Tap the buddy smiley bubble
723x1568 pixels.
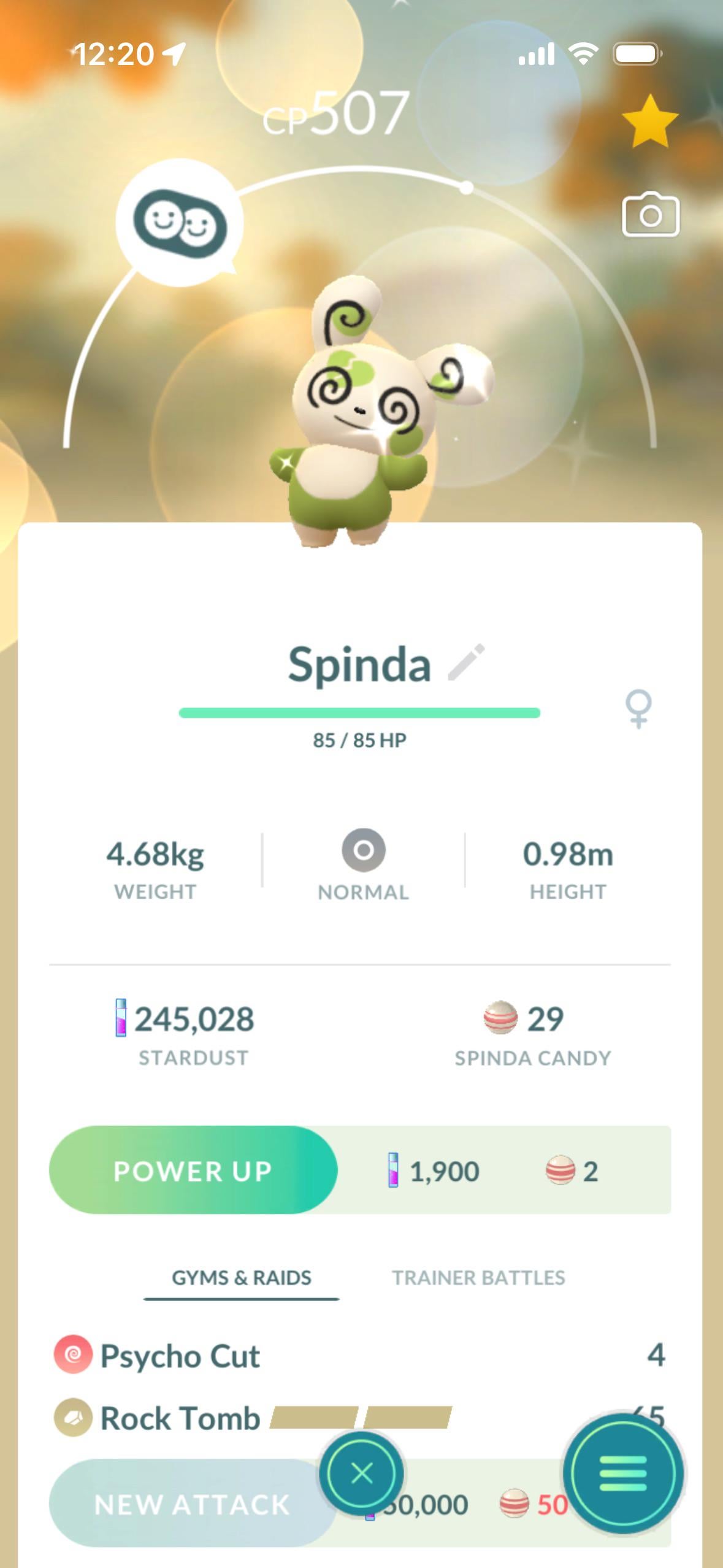[180, 223]
